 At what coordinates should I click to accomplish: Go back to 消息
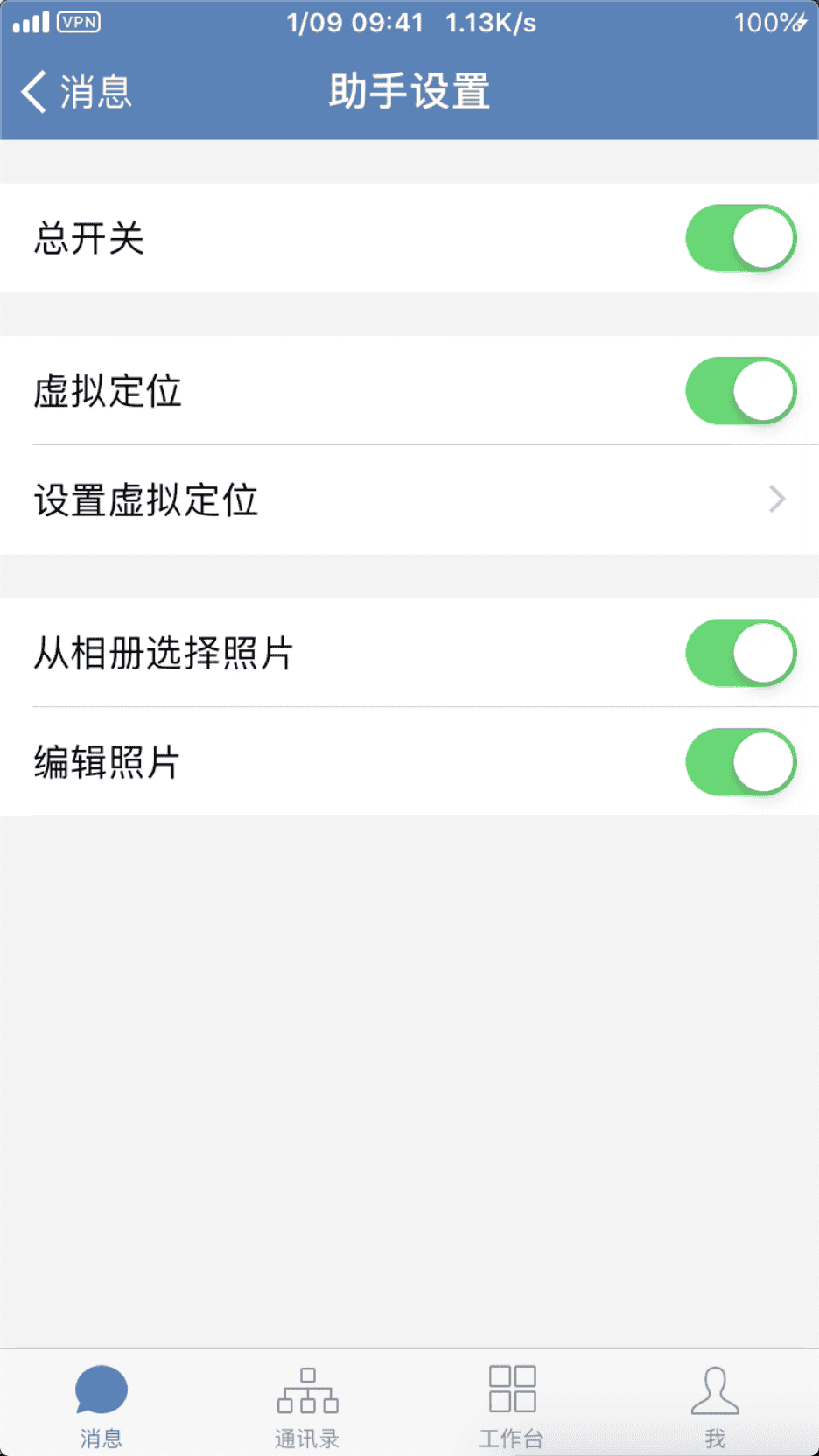(76, 92)
